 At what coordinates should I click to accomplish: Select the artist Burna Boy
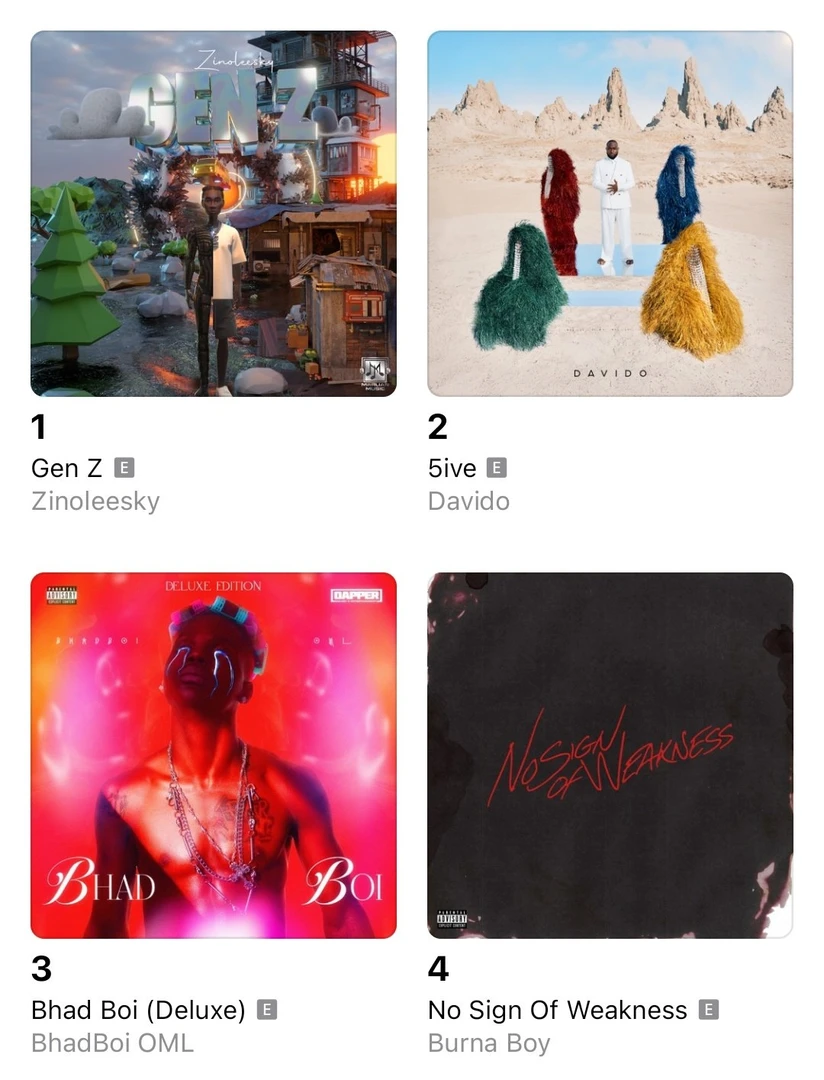(x=488, y=1043)
